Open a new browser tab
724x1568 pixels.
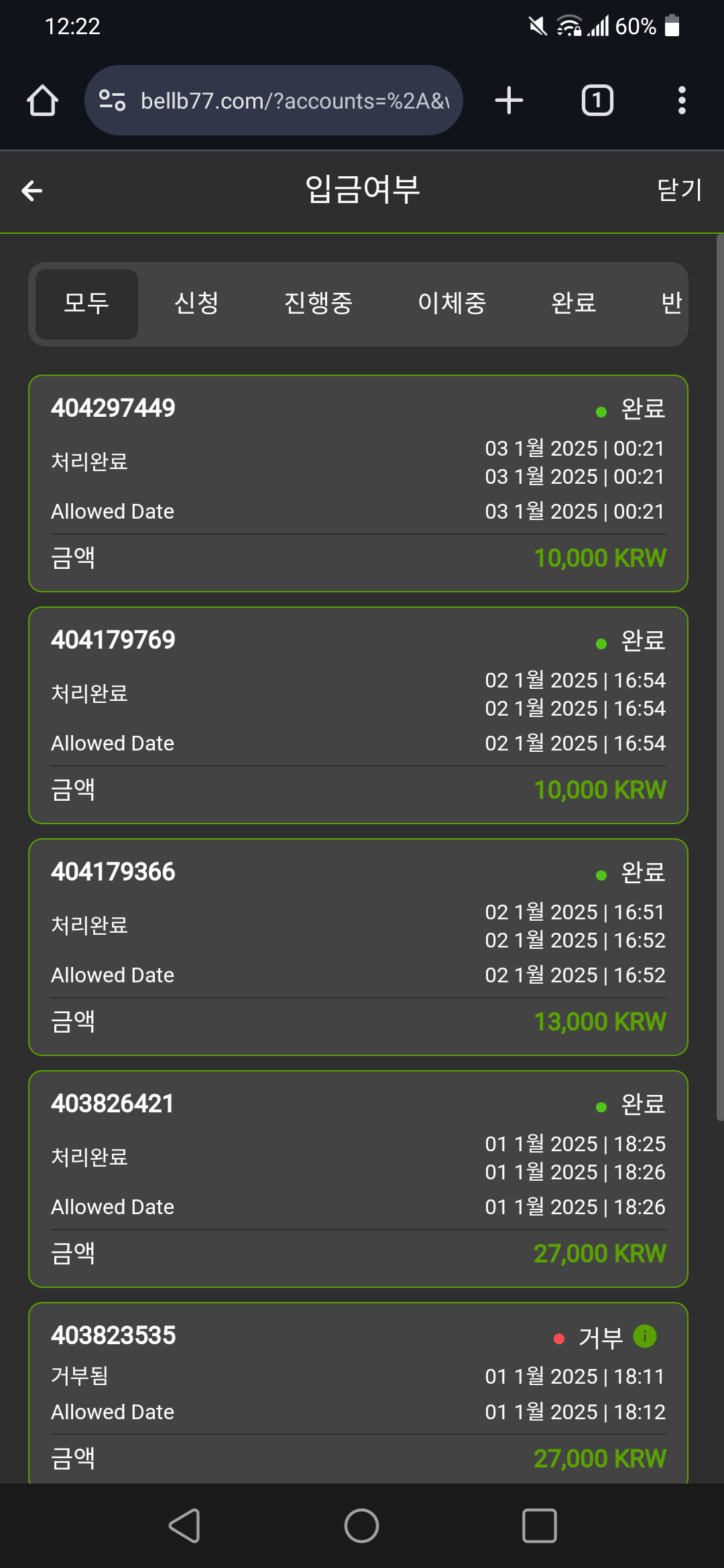[509, 101]
